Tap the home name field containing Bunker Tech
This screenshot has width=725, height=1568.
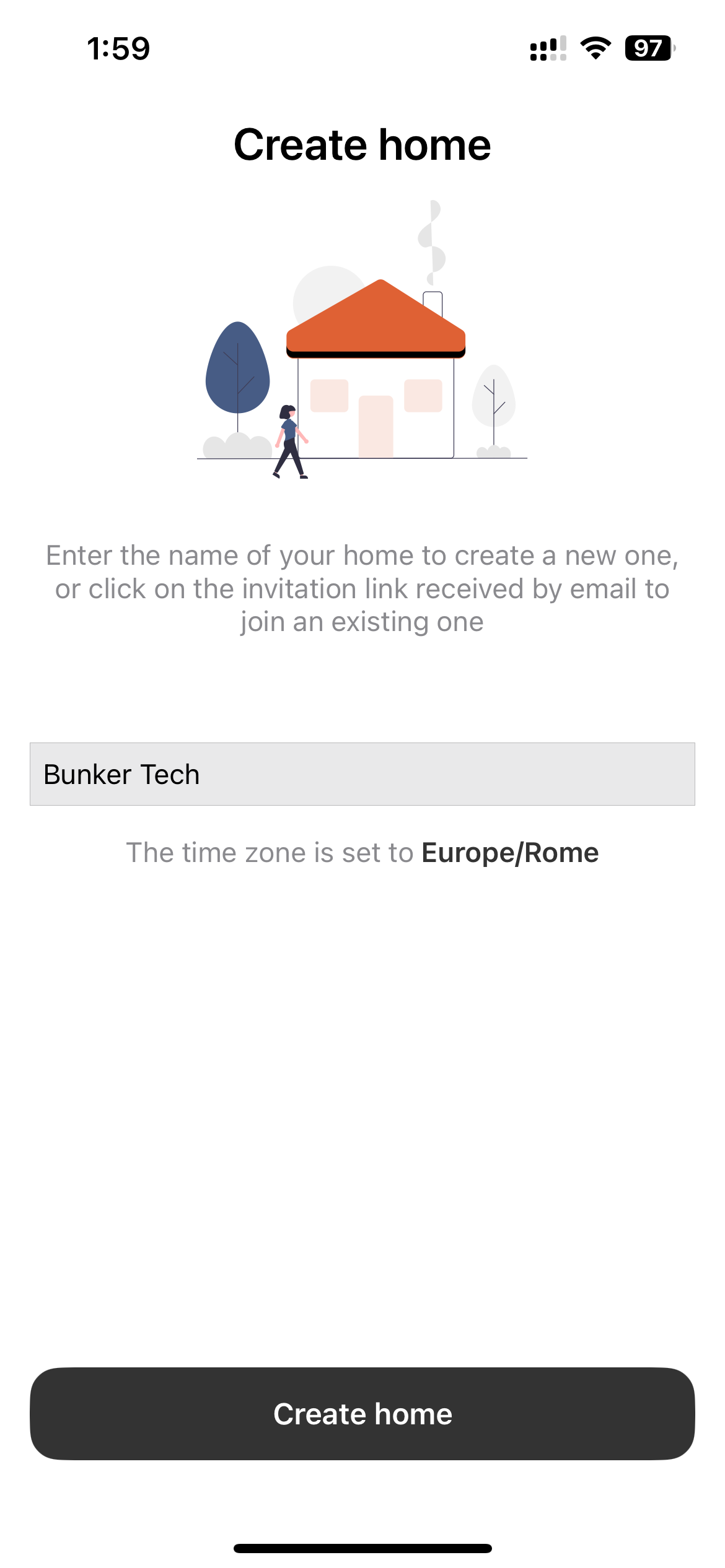[x=362, y=774]
